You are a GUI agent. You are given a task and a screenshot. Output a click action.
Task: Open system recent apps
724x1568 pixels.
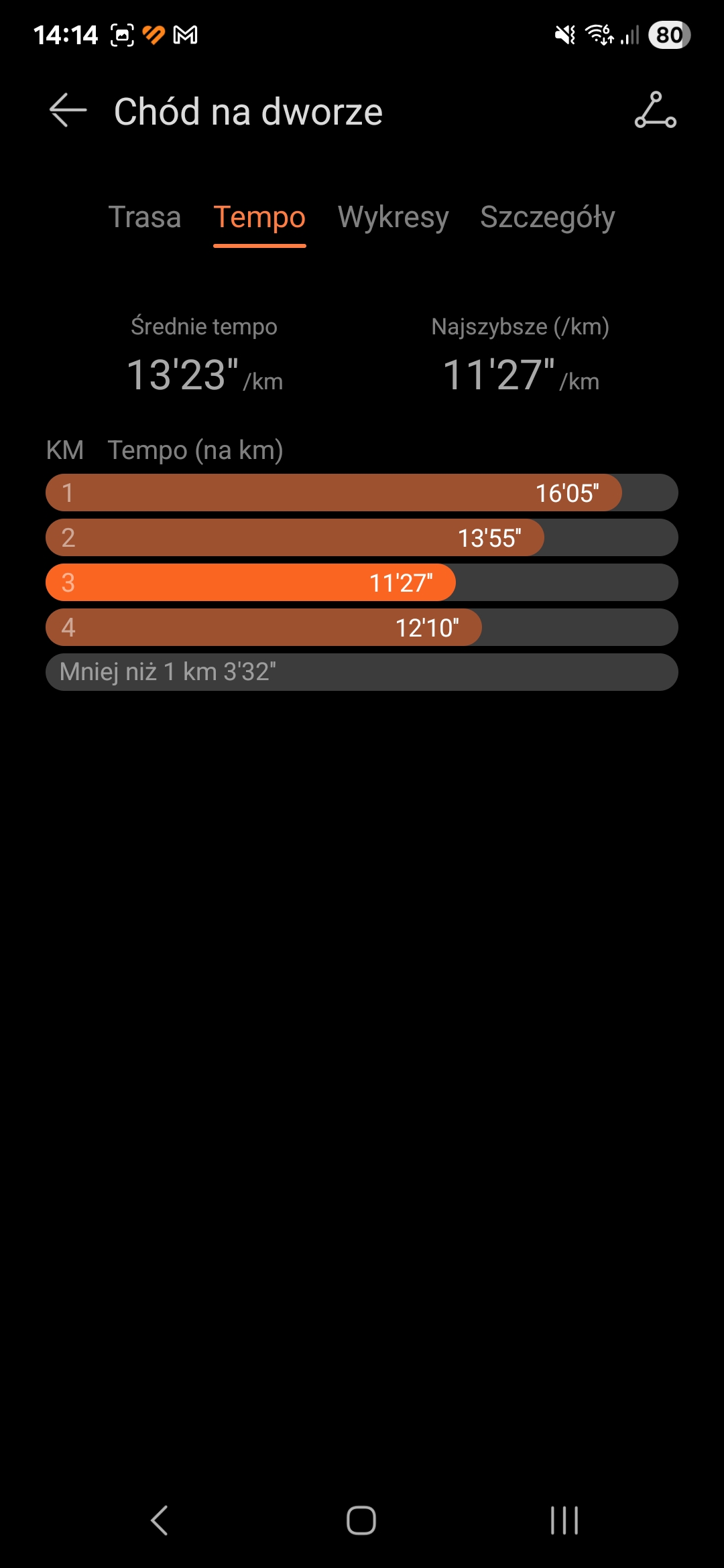(x=564, y=1520)
